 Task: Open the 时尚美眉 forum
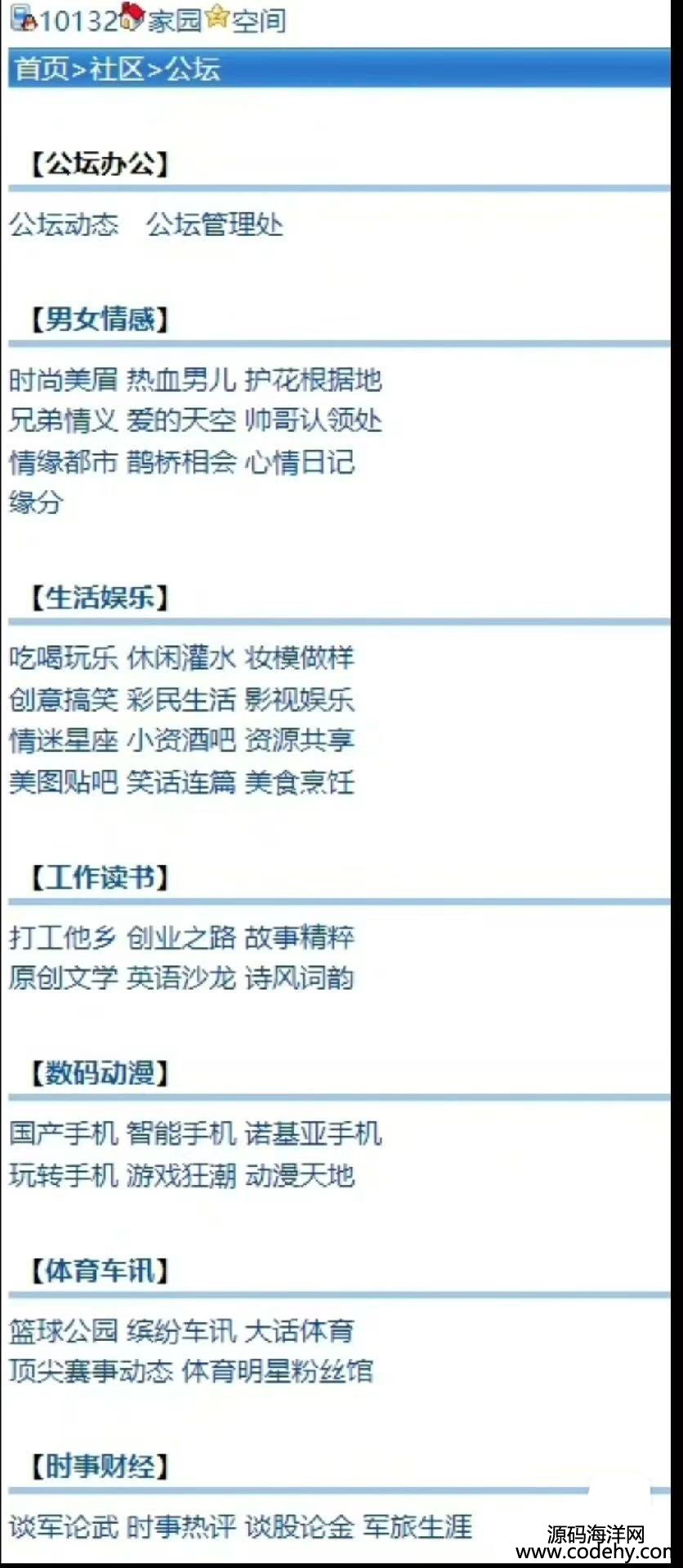click(x=64, y=380)
